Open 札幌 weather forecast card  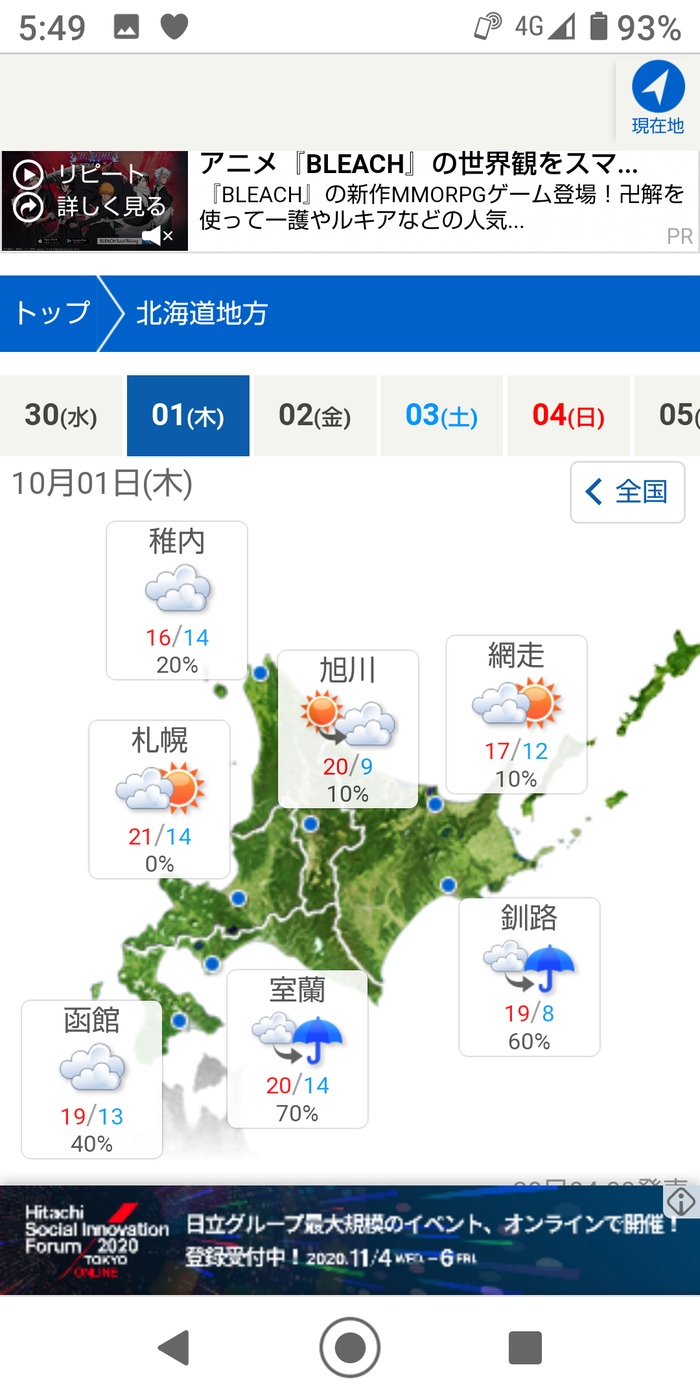point(160,799)
